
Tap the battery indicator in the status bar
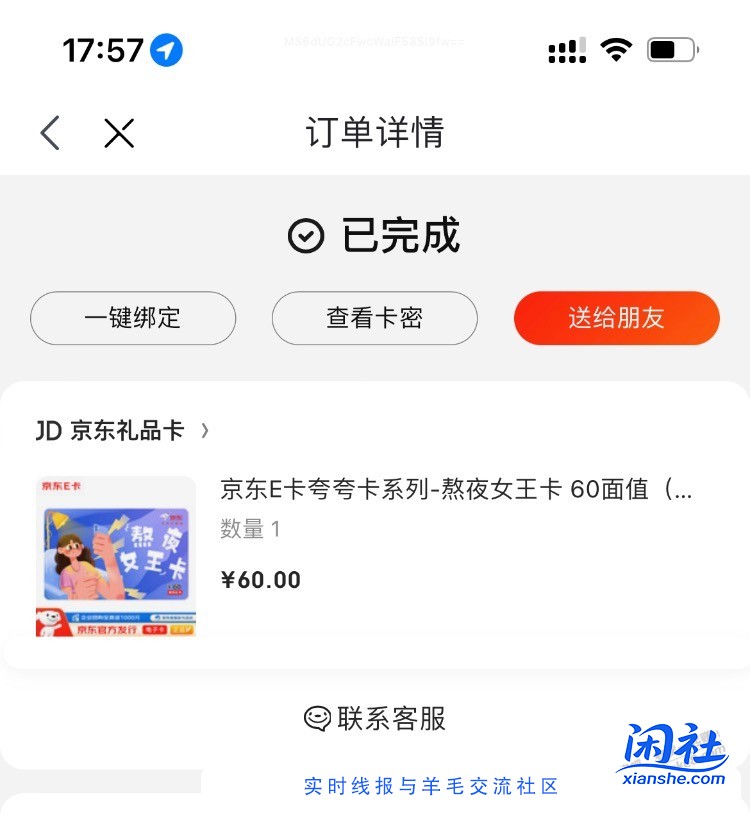(668, 46)
